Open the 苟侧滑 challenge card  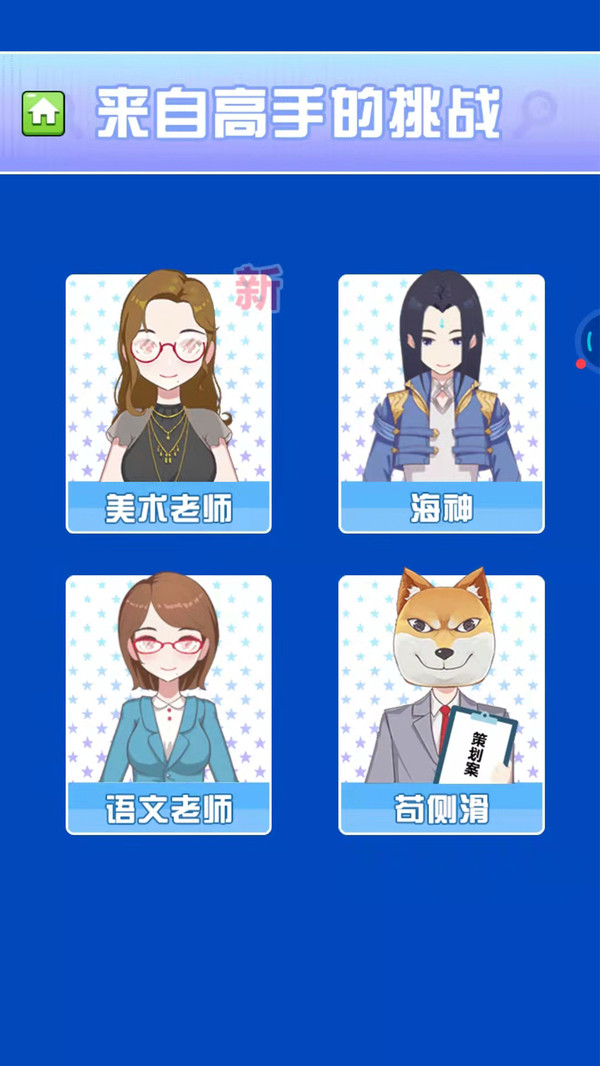click(x=441, y=704)
